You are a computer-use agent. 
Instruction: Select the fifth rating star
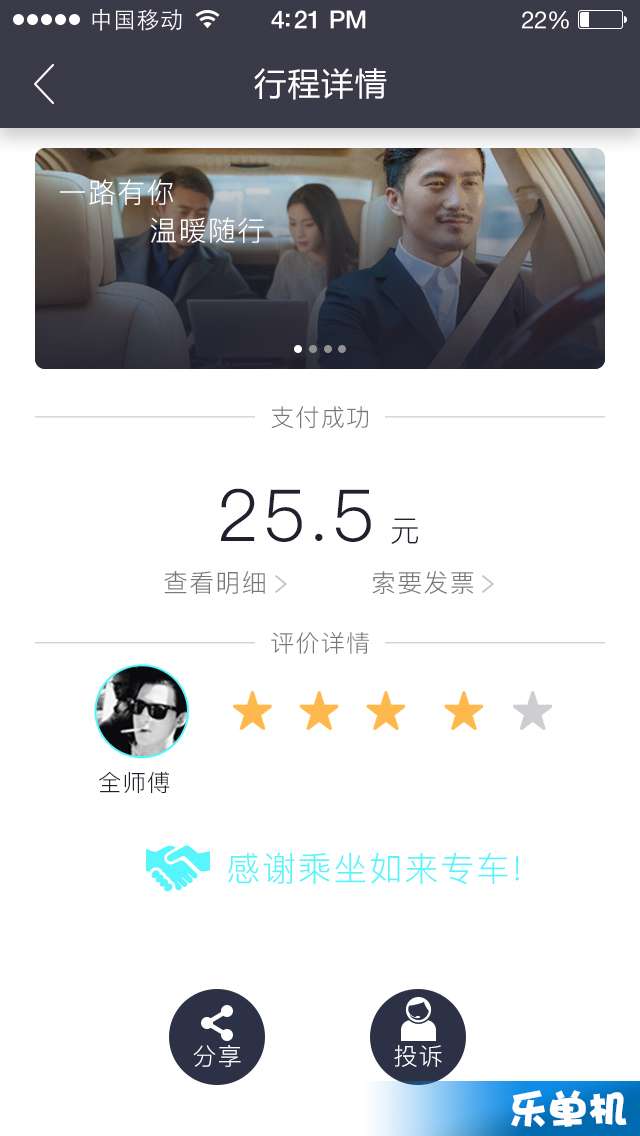click(532, 713)
